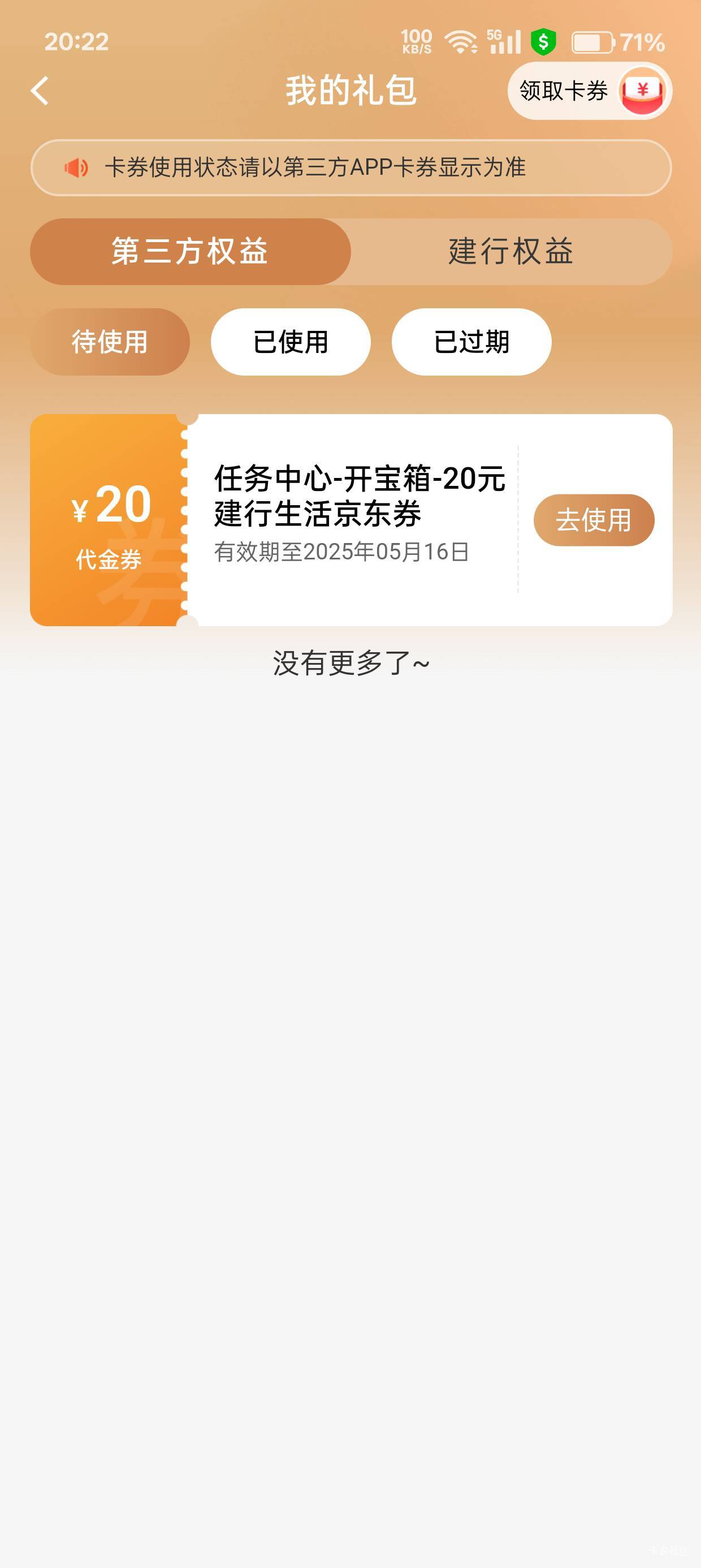Open the 领取卡券 button
This screenshot has height=1568, width=701.
click(x=589, y=91)
